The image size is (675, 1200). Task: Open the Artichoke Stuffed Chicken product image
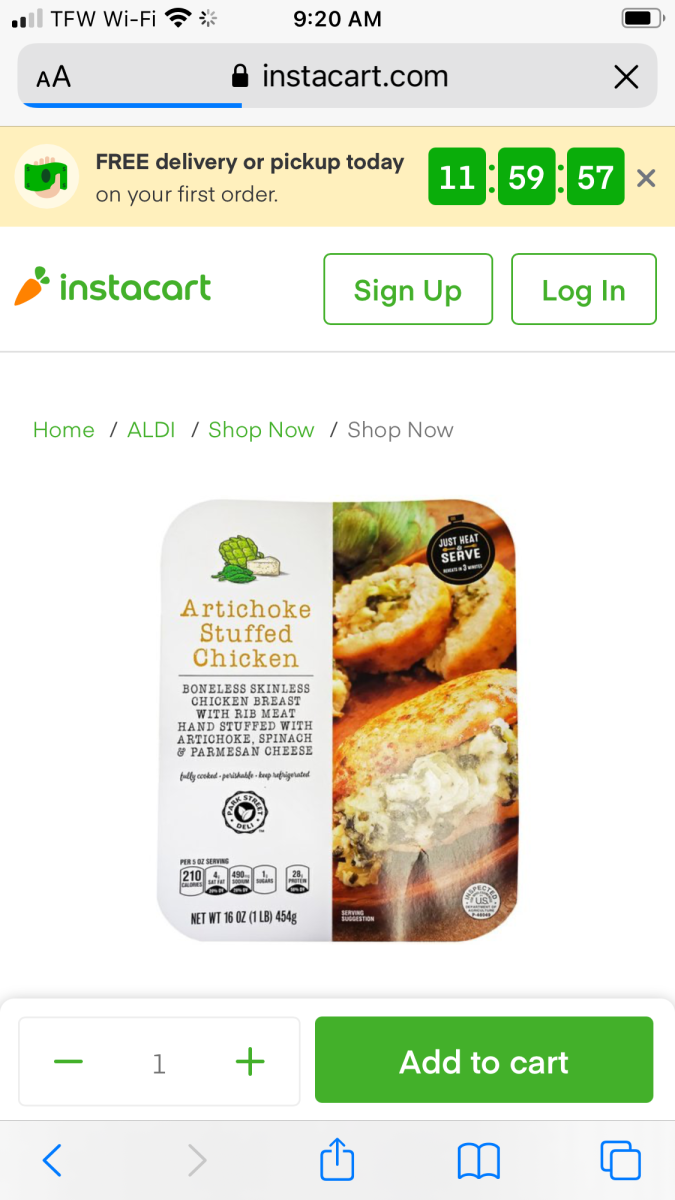point(339,720)
